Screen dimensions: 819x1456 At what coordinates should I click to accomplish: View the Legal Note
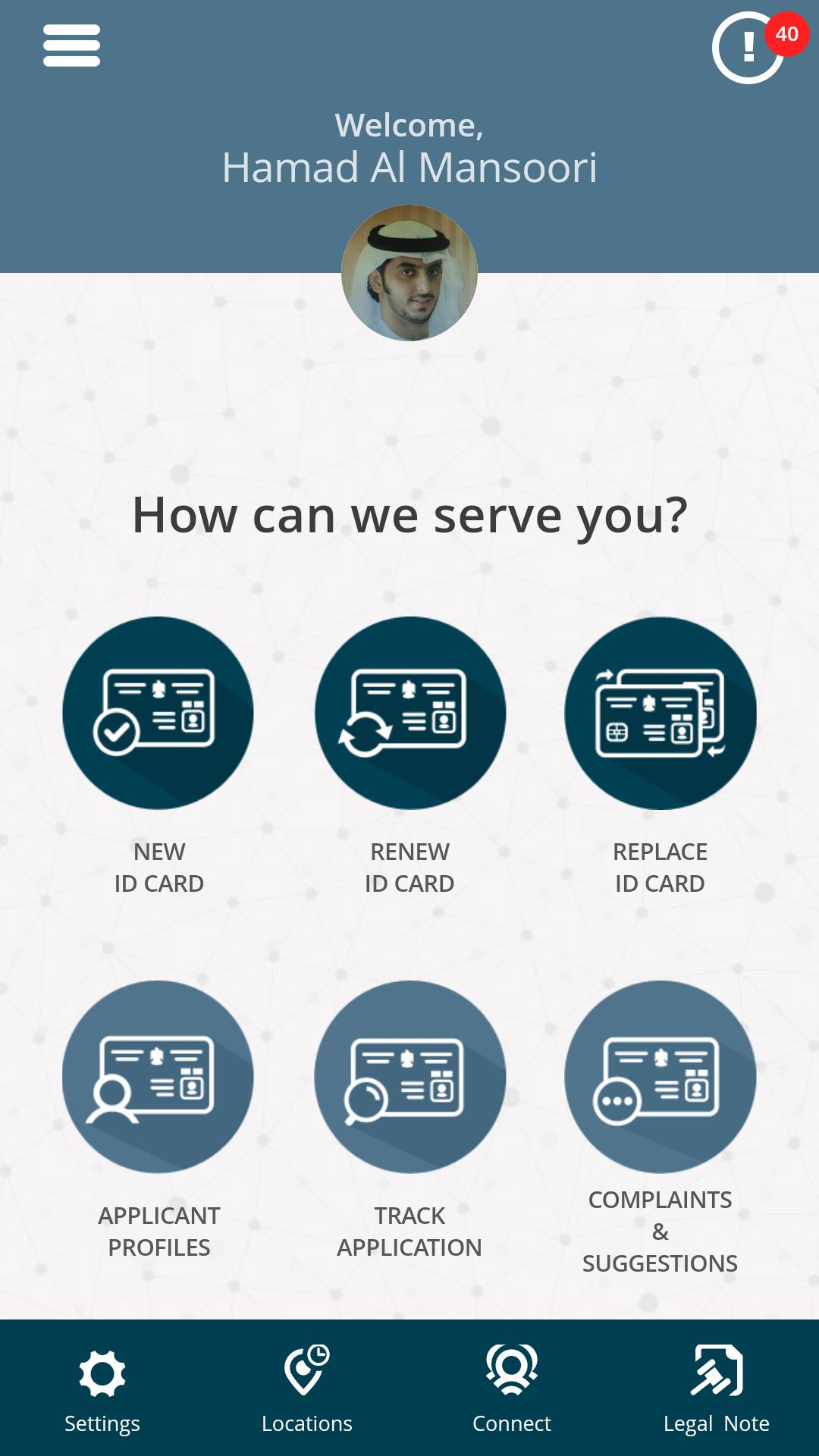[x=717, y=1389]
